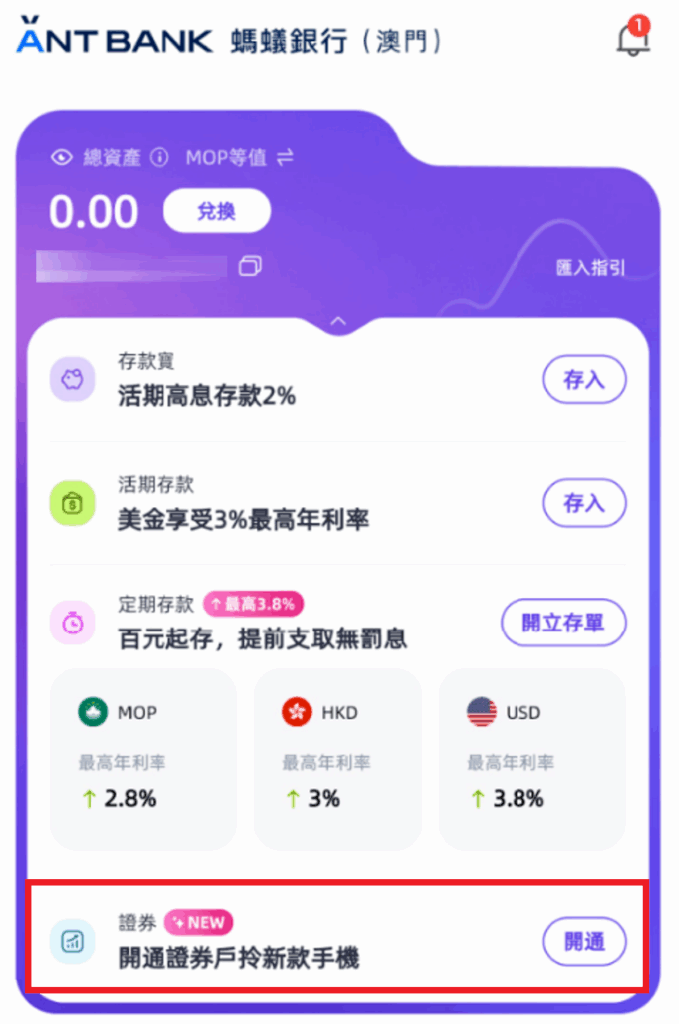Collapse panel with the up chevron
Image resolution: width=679 pixels, height=1024 pixels.
tap(338, 321)
